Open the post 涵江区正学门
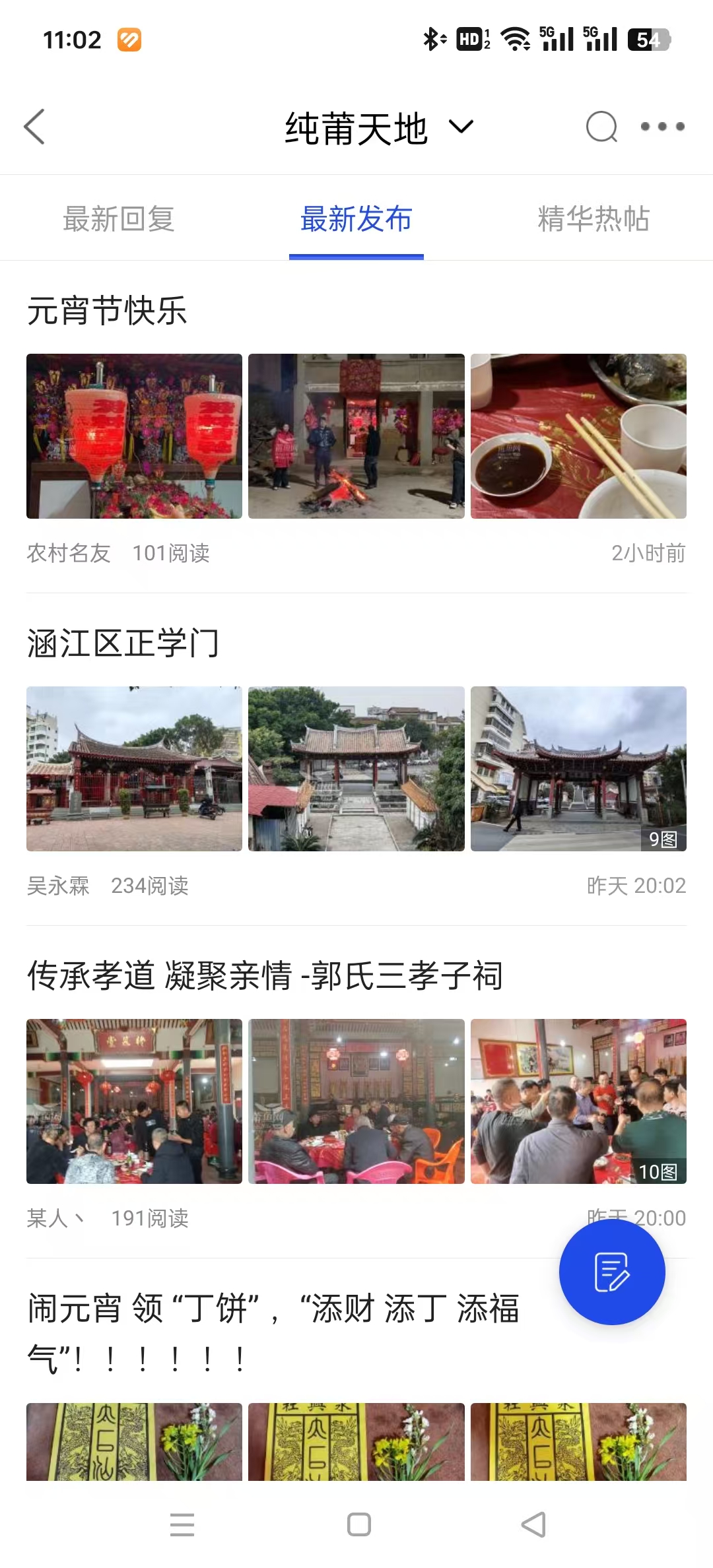Screen dimensions: 713x1568 coord(123,643)
